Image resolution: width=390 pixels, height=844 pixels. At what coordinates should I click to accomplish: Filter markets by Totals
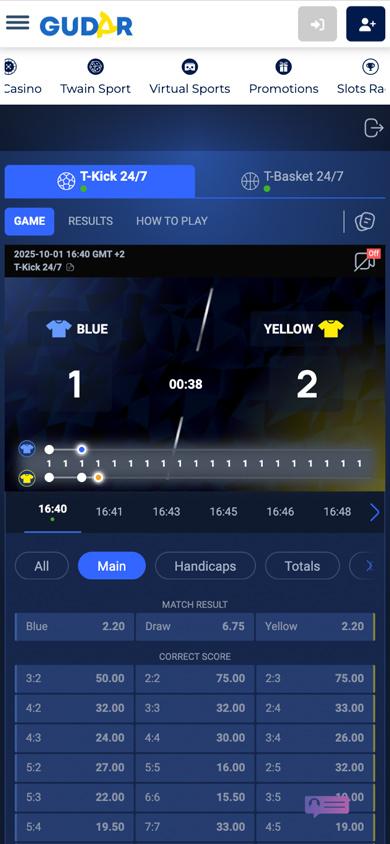[302, 566]
